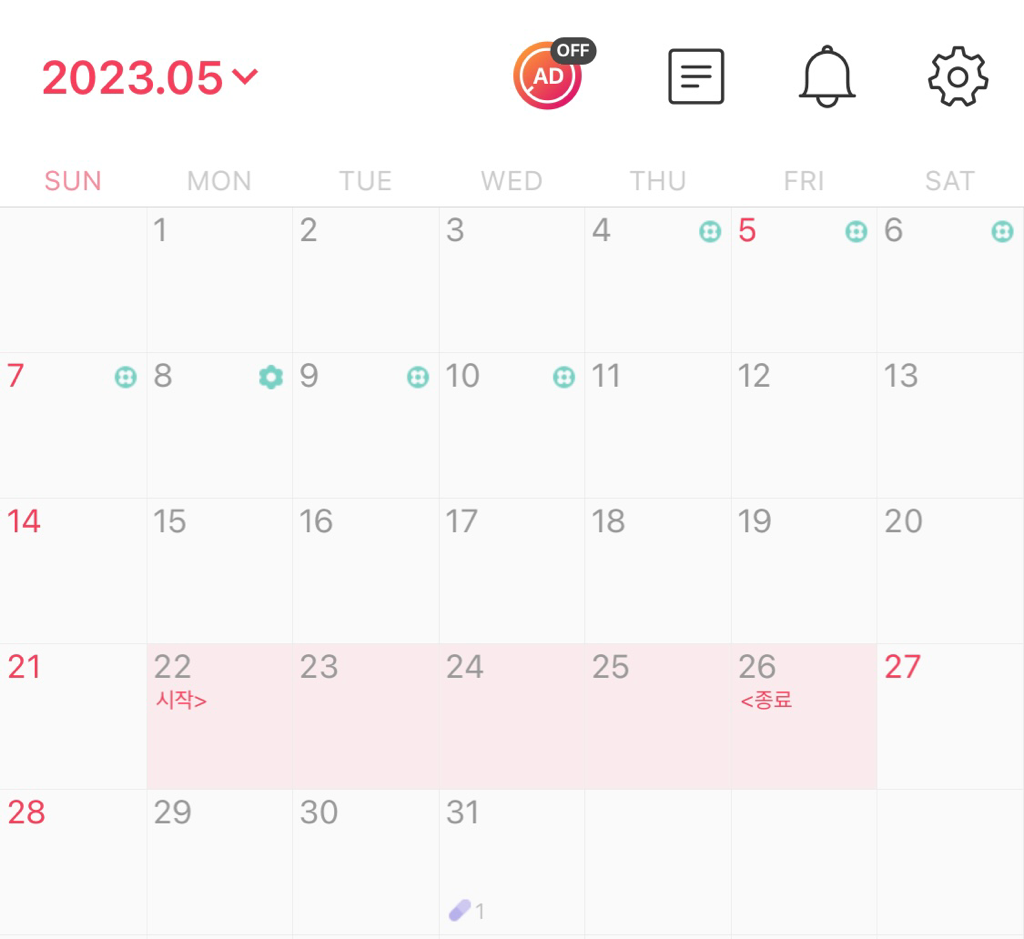This screenshot has width=1024, height=939.
Task: Choose May 14 in the calendar grid
Action: 73,570
